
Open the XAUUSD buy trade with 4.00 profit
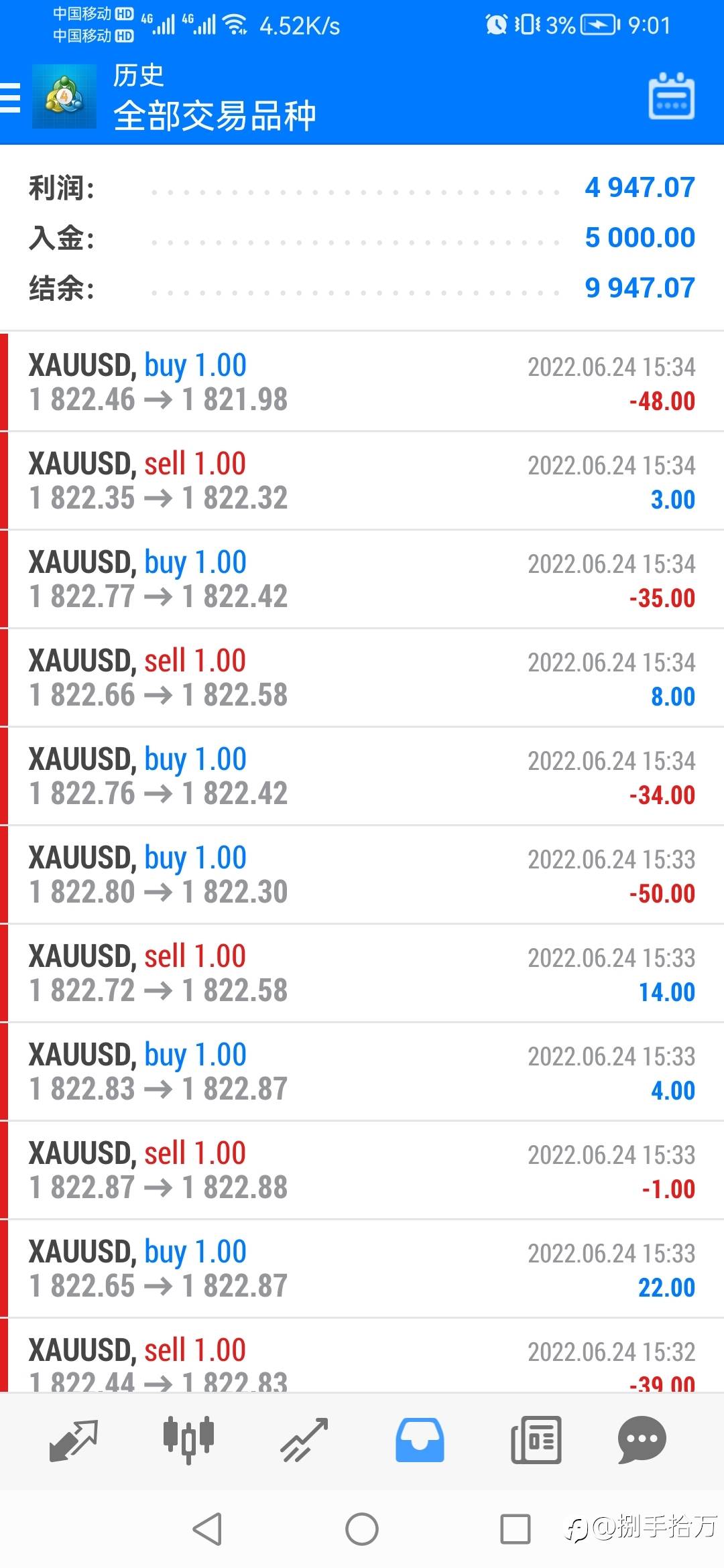[x=362, y=1071]
